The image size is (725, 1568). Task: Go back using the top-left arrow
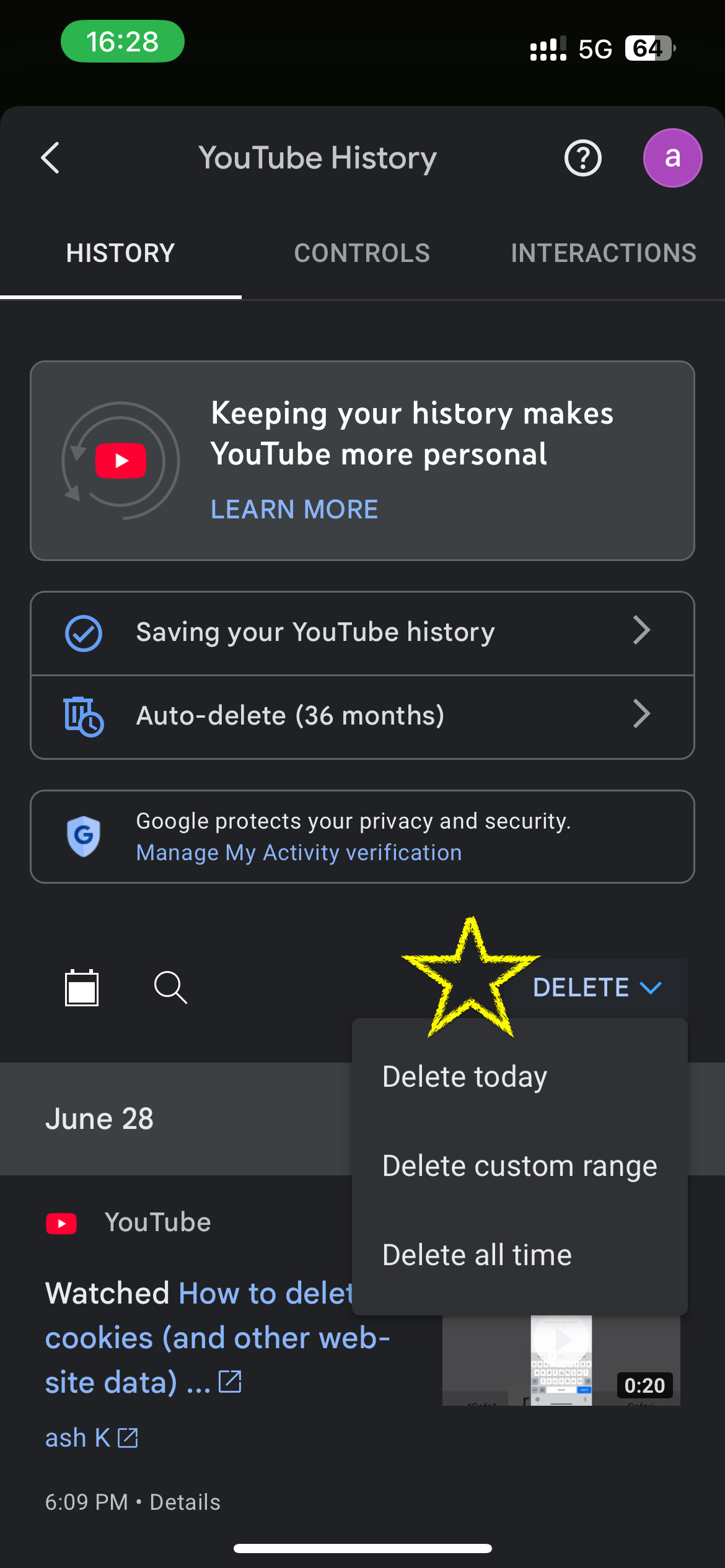coord(50,158)
